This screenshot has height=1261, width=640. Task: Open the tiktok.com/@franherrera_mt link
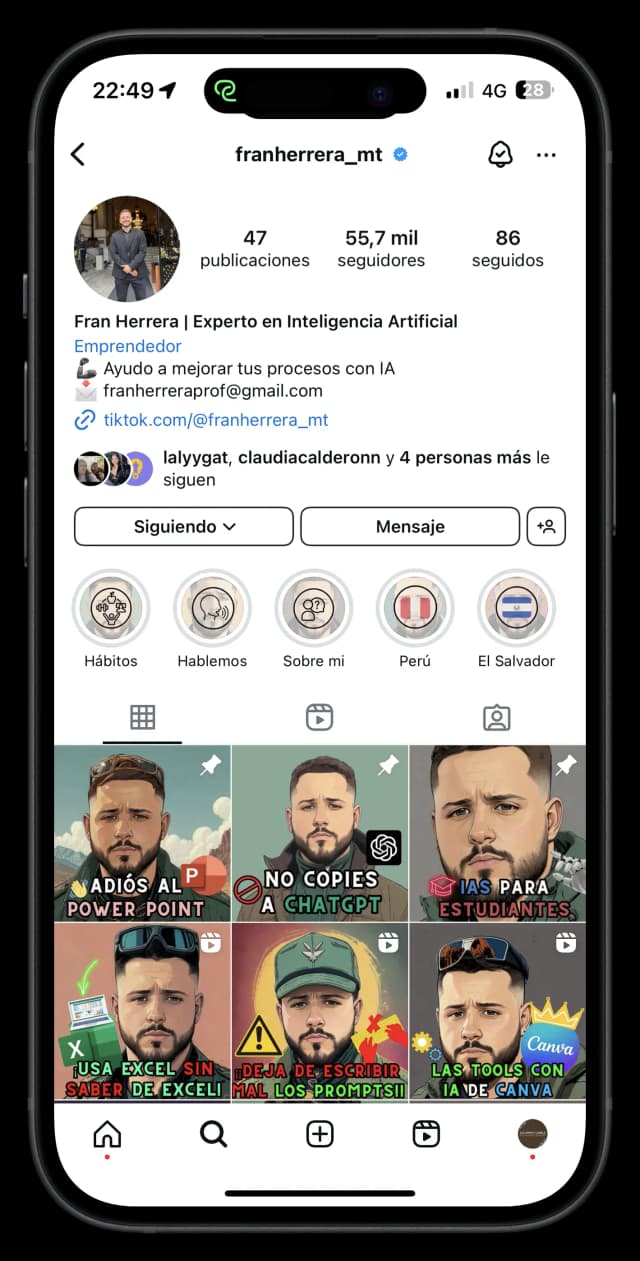215,420
